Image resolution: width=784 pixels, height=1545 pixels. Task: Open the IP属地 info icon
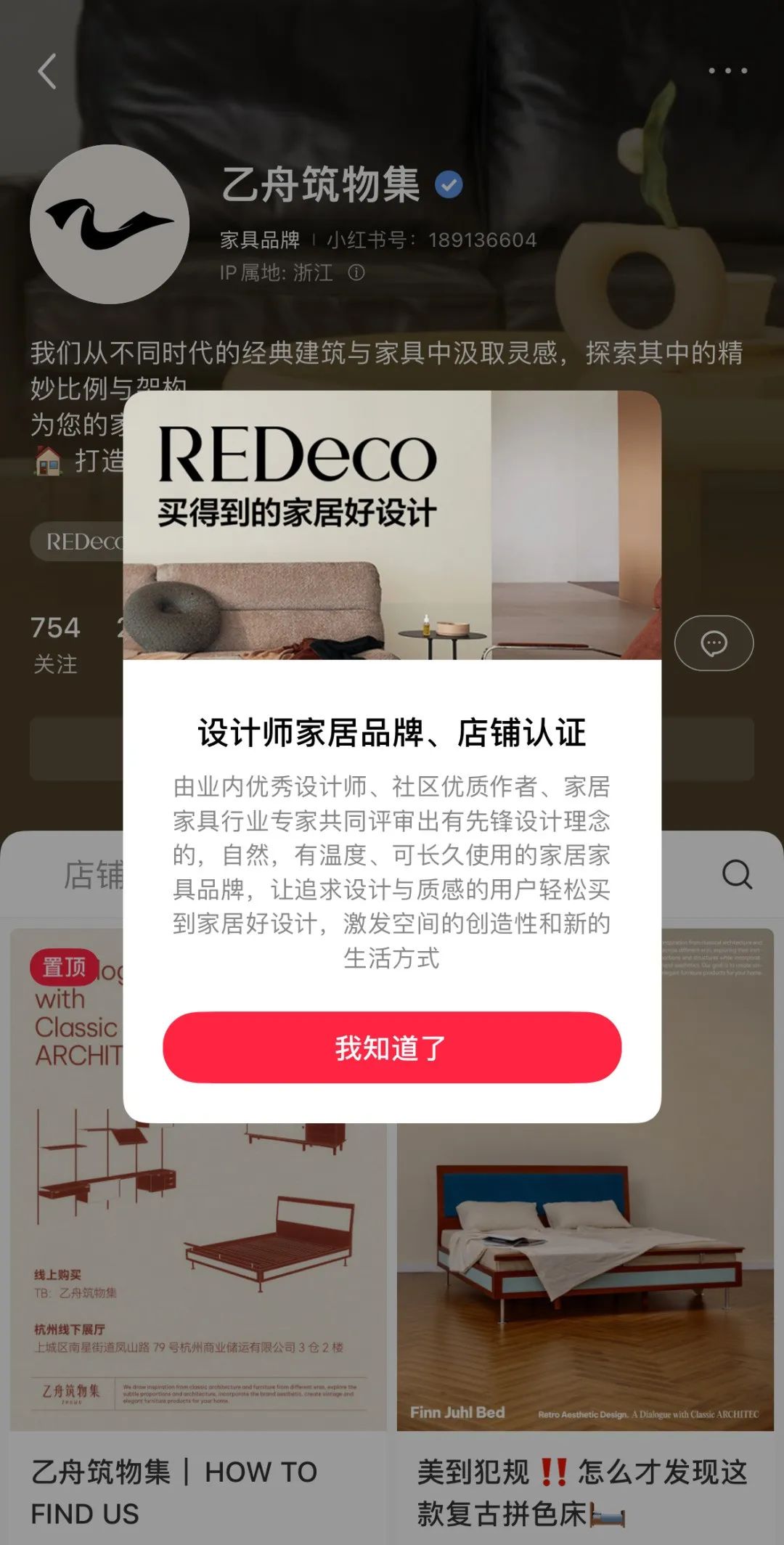[x=356, y=272]
